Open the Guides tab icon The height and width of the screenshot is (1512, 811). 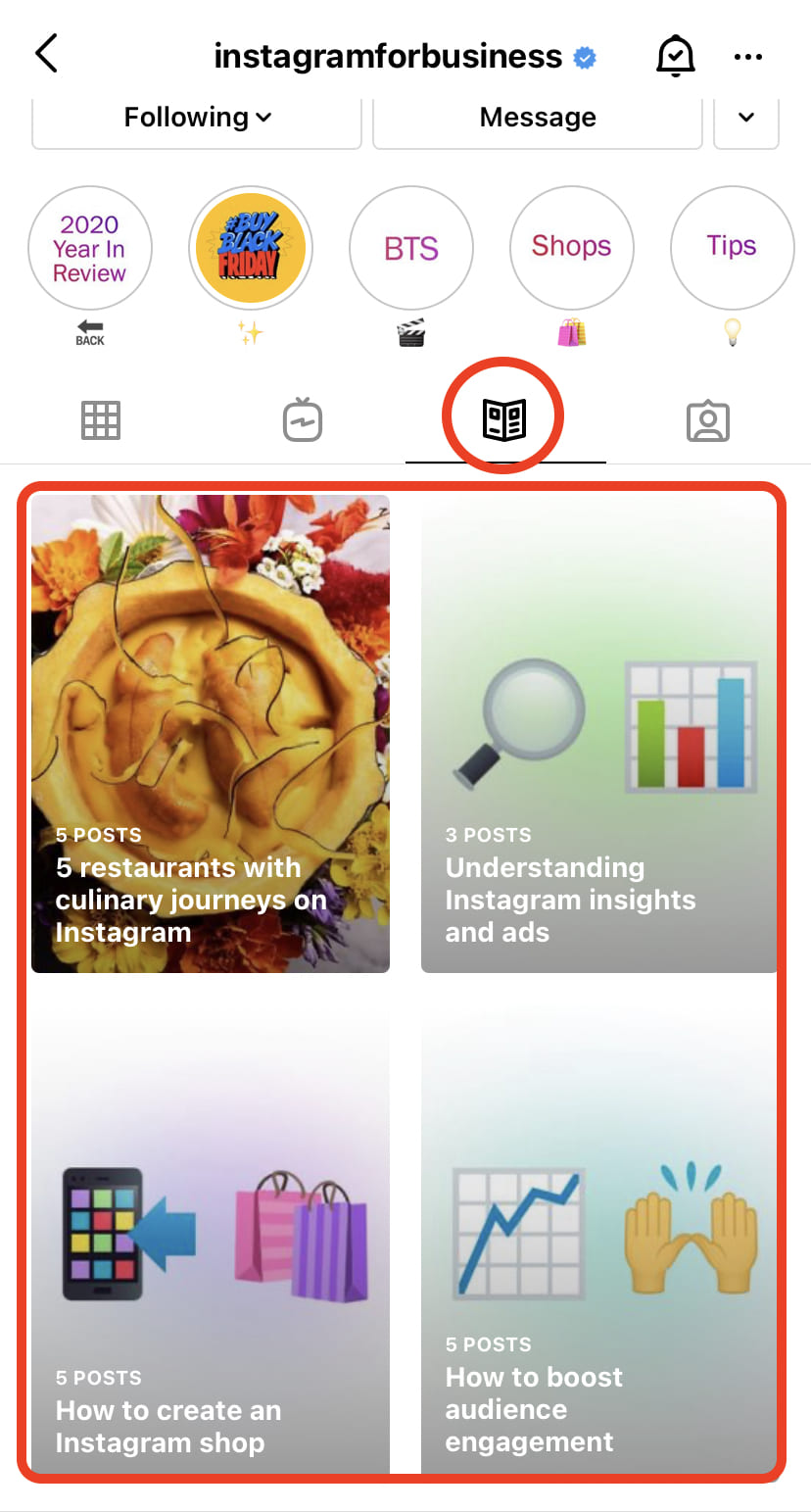tap(504, 419)
